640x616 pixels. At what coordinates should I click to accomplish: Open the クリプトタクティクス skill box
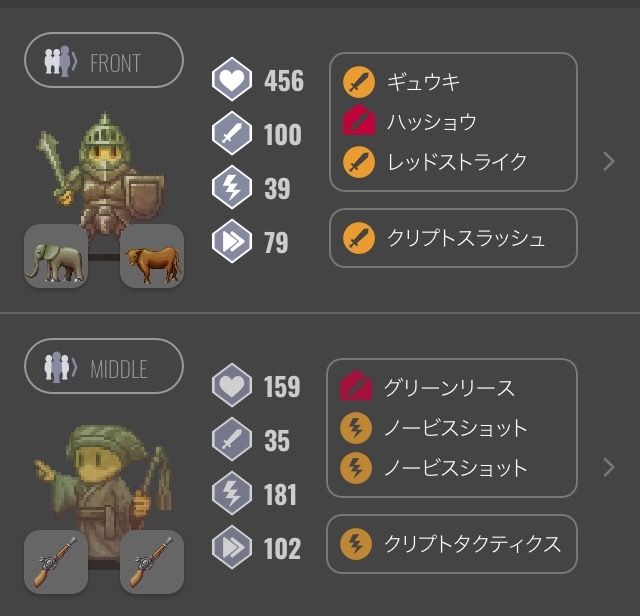pyautogui.click(x=452, y=544)
